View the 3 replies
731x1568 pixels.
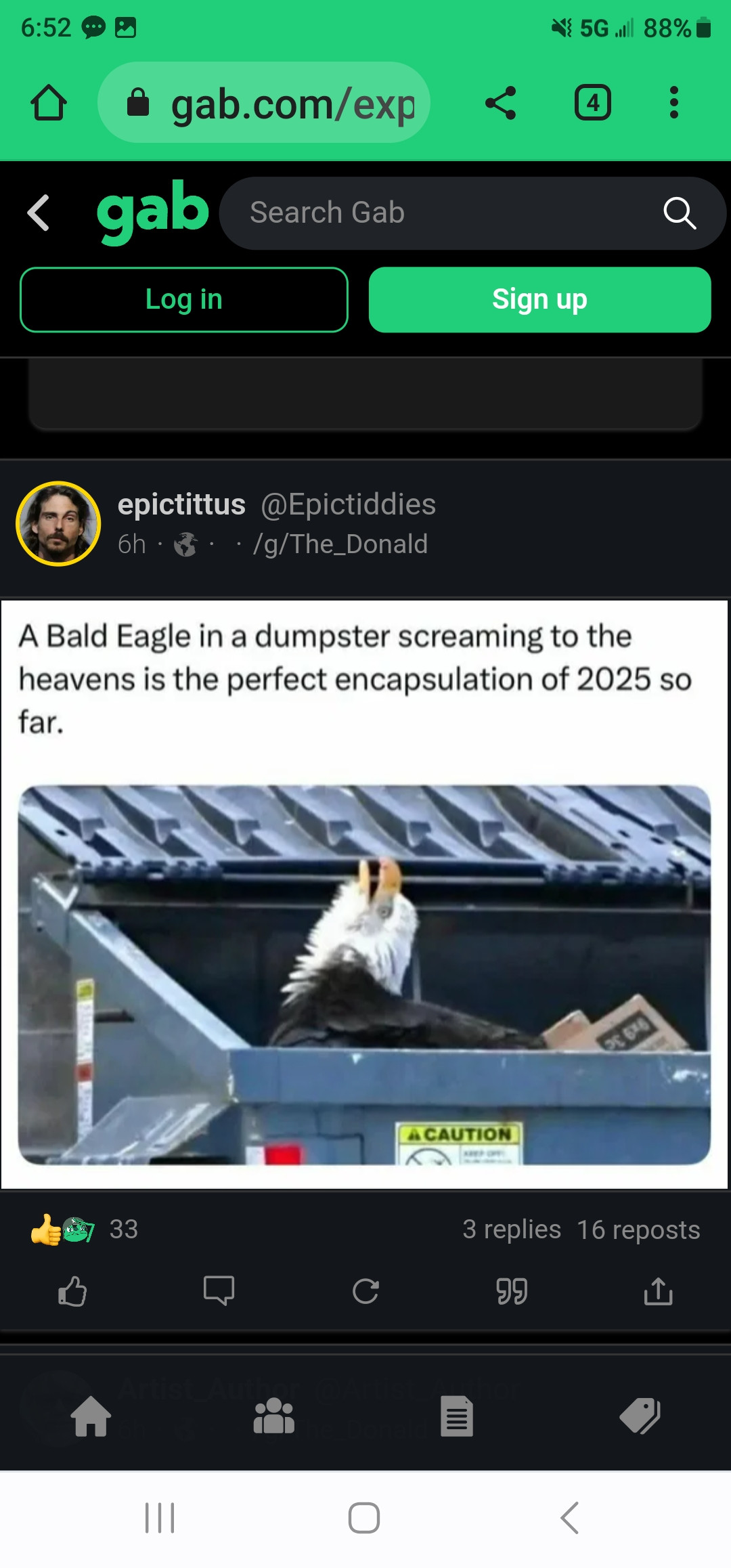click(512, 1229)
